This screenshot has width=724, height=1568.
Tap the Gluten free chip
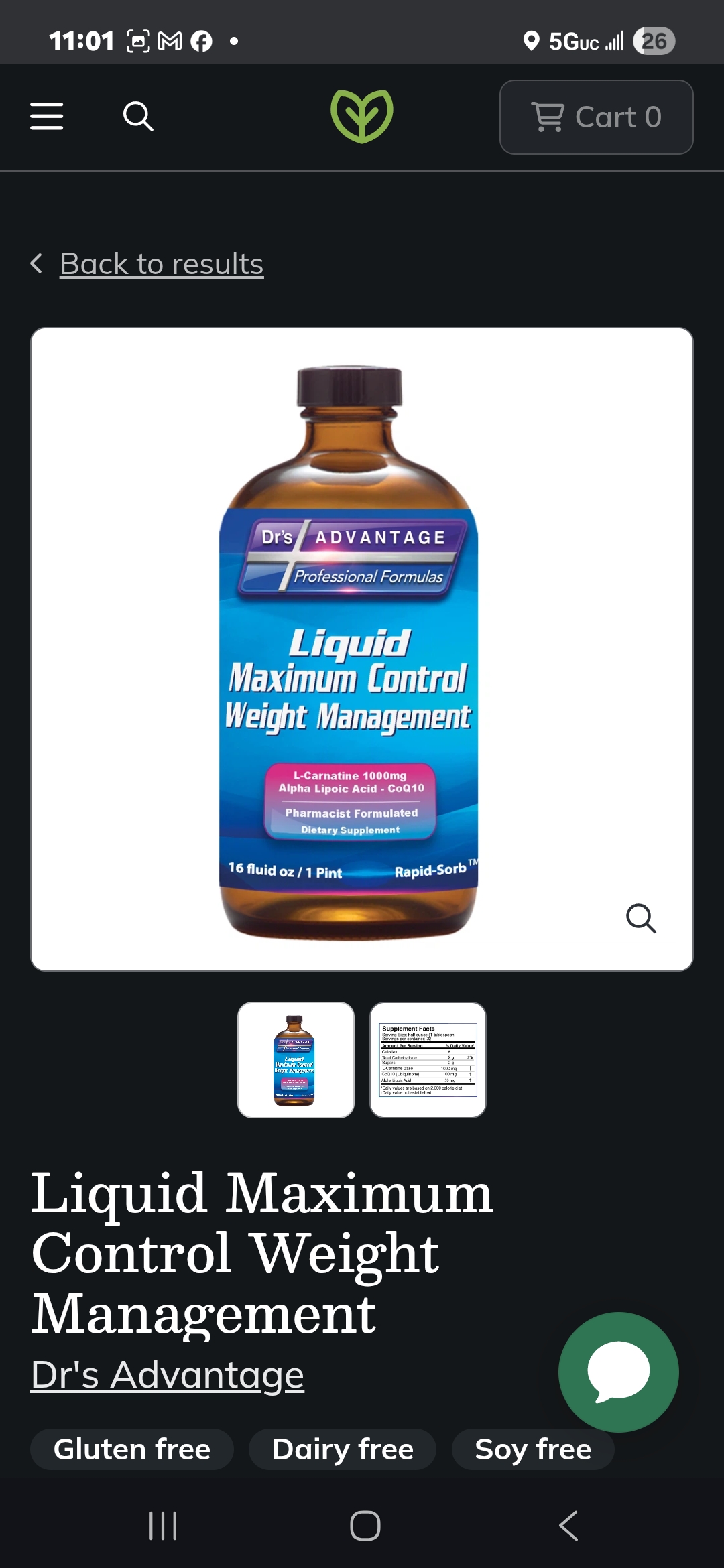click(x=132, y=1449)
